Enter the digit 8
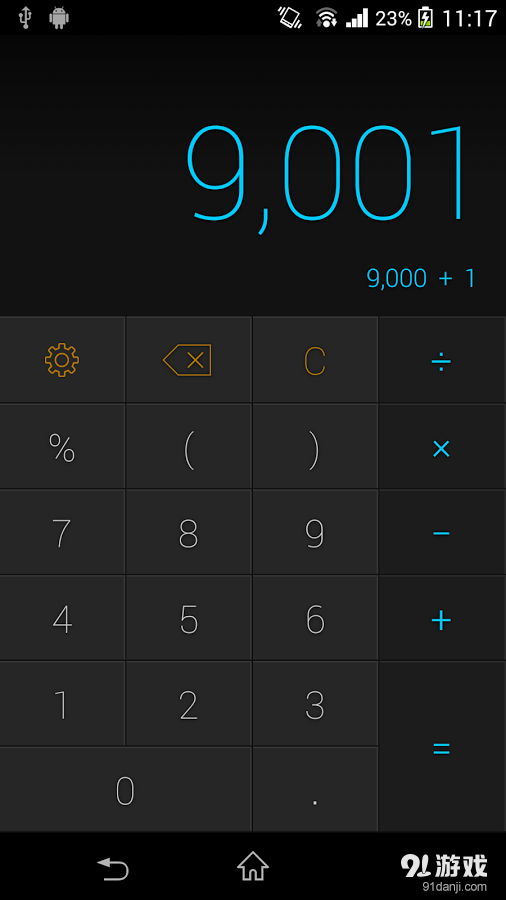 [188, 533]
